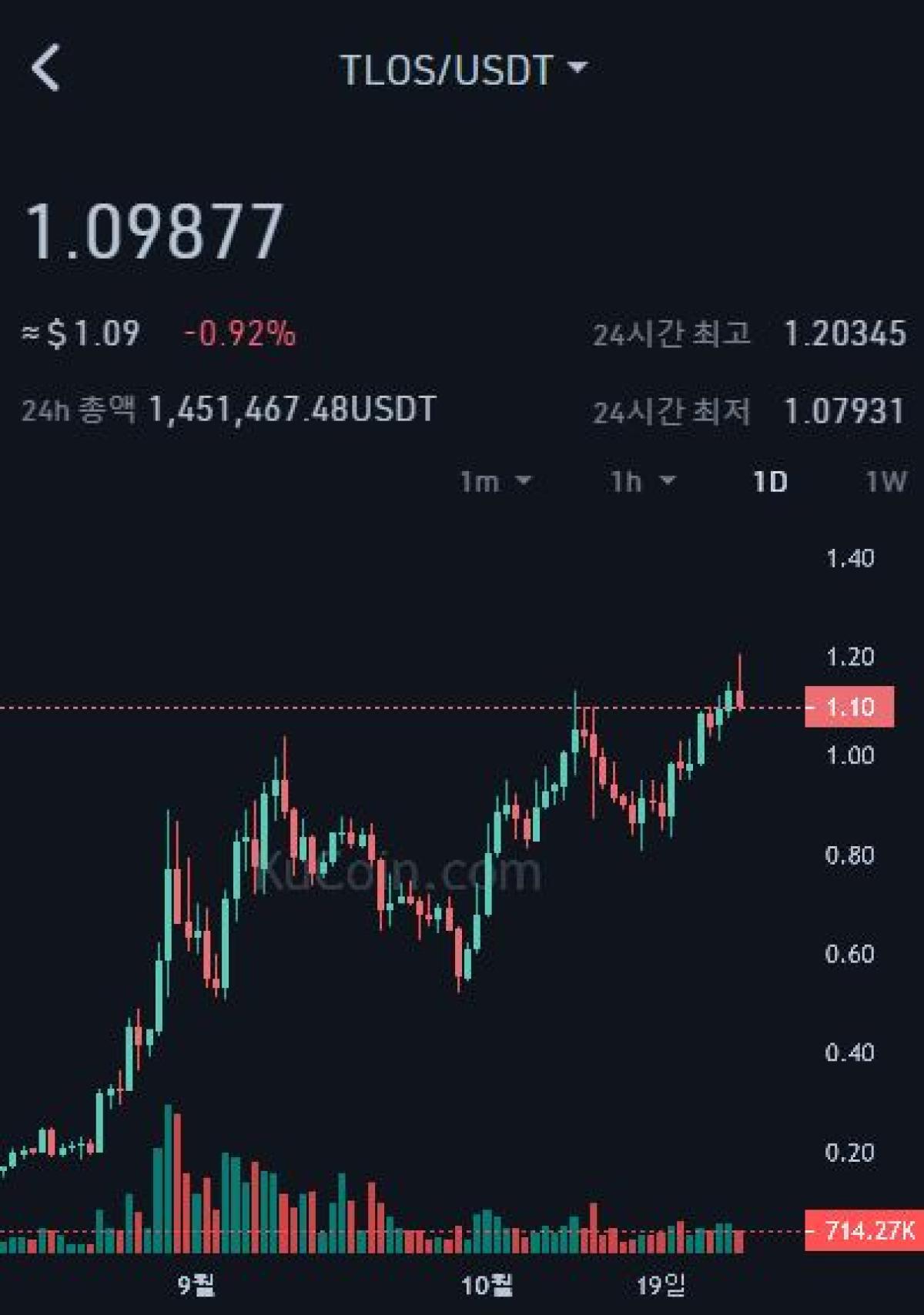Switch to the 1W chart interval
Viewport: 924px width, 1315px height.
[885, 482]
